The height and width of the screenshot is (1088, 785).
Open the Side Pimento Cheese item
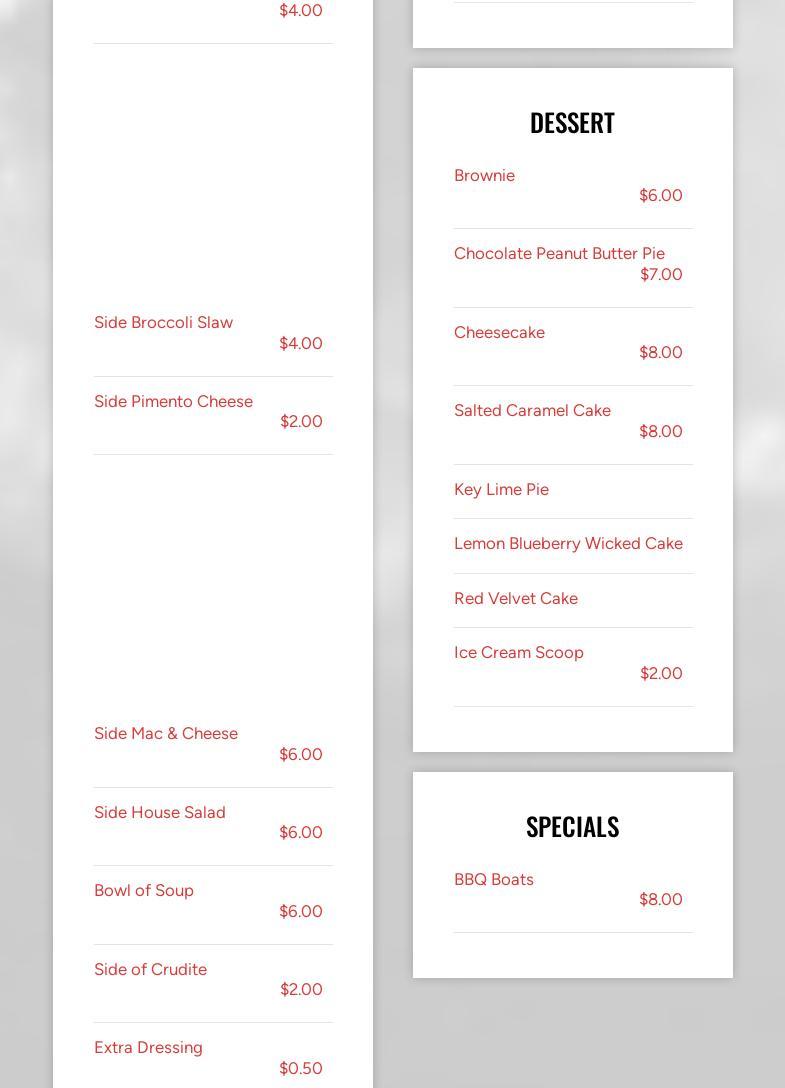(x=173, y=402)
